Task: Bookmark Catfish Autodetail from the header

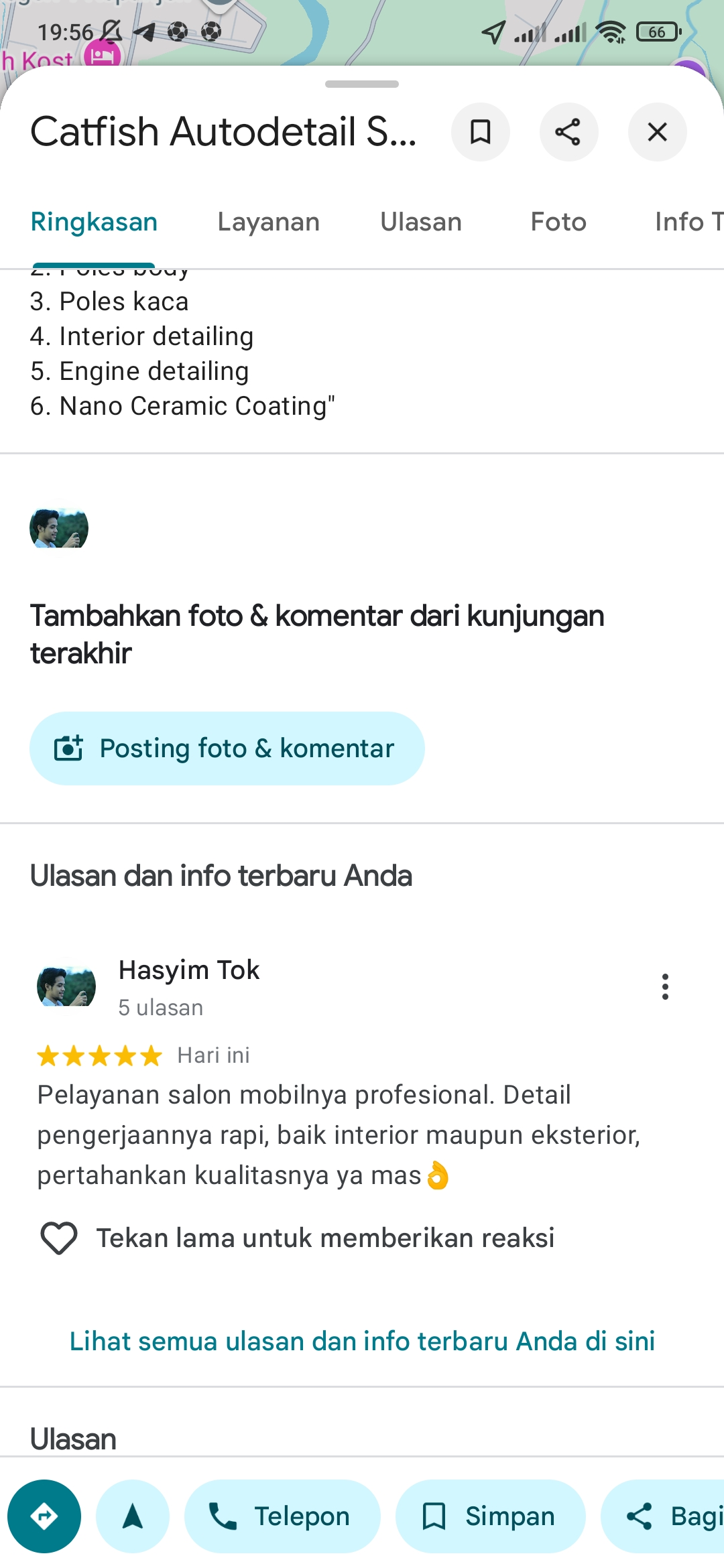Action: point(480,132)
